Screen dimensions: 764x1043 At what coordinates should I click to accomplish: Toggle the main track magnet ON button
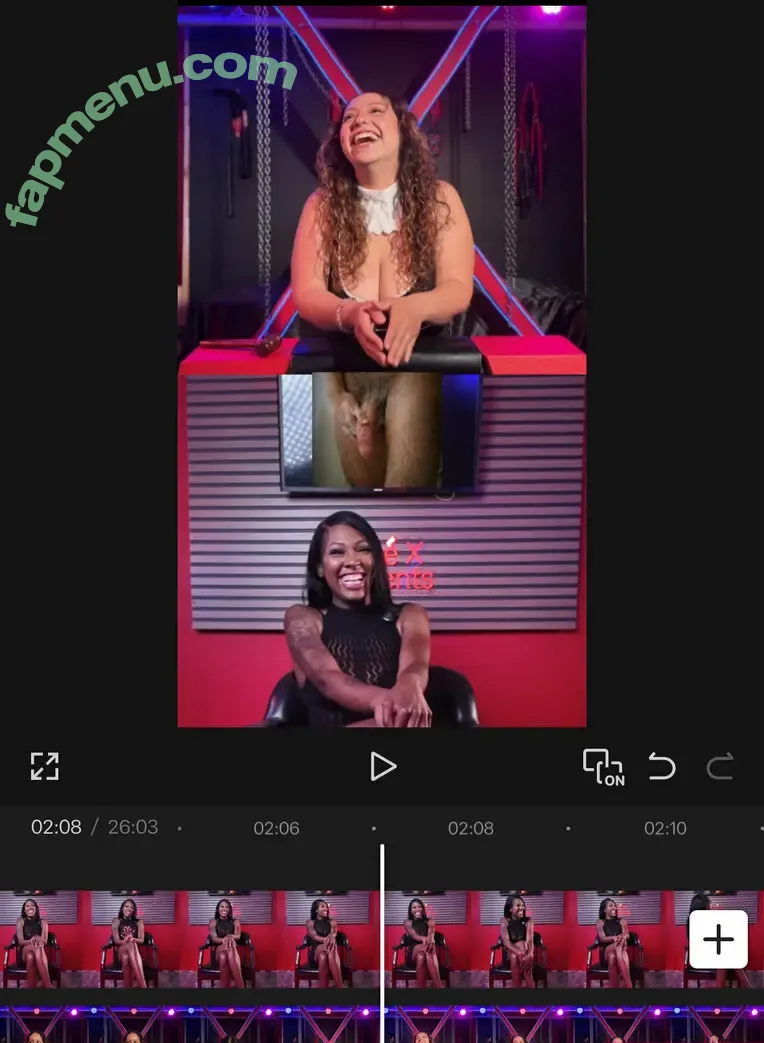pyautogui.click(x=602, y=767)
